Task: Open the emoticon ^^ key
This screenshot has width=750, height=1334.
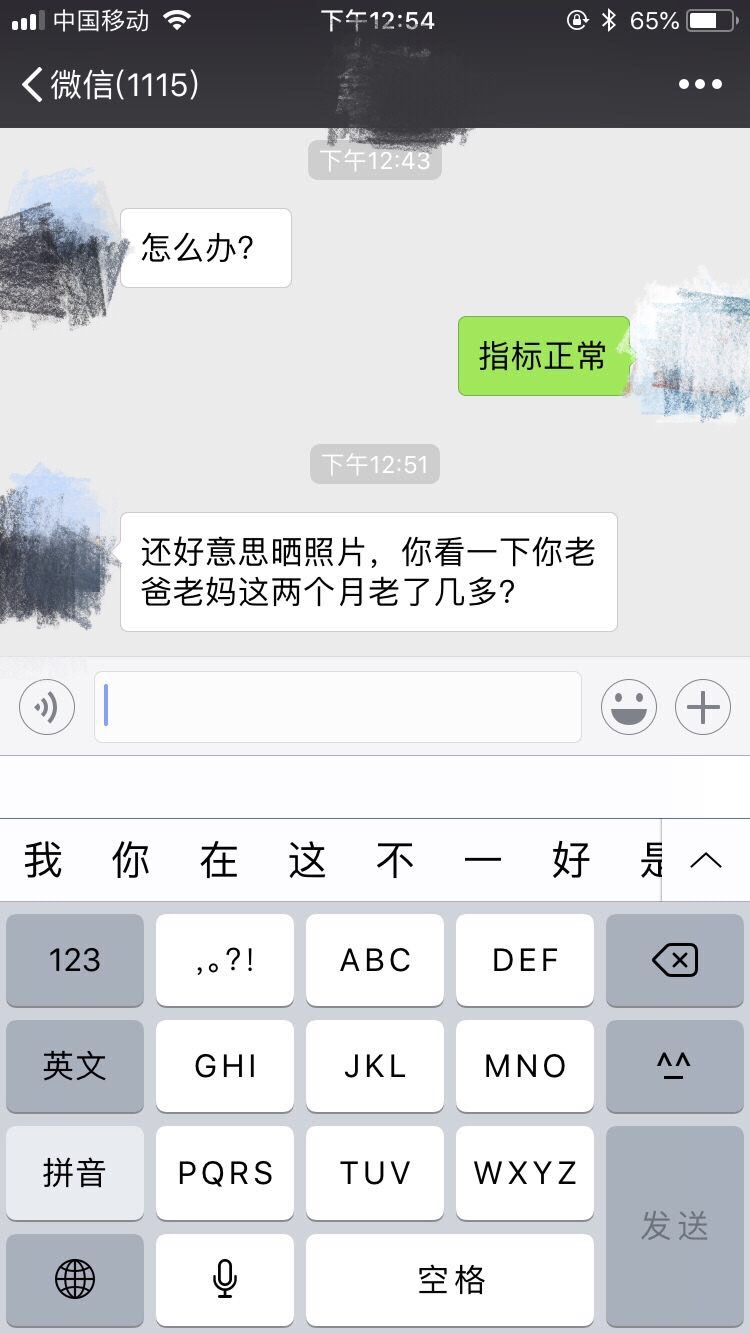Action: (x=675, y=1066)
